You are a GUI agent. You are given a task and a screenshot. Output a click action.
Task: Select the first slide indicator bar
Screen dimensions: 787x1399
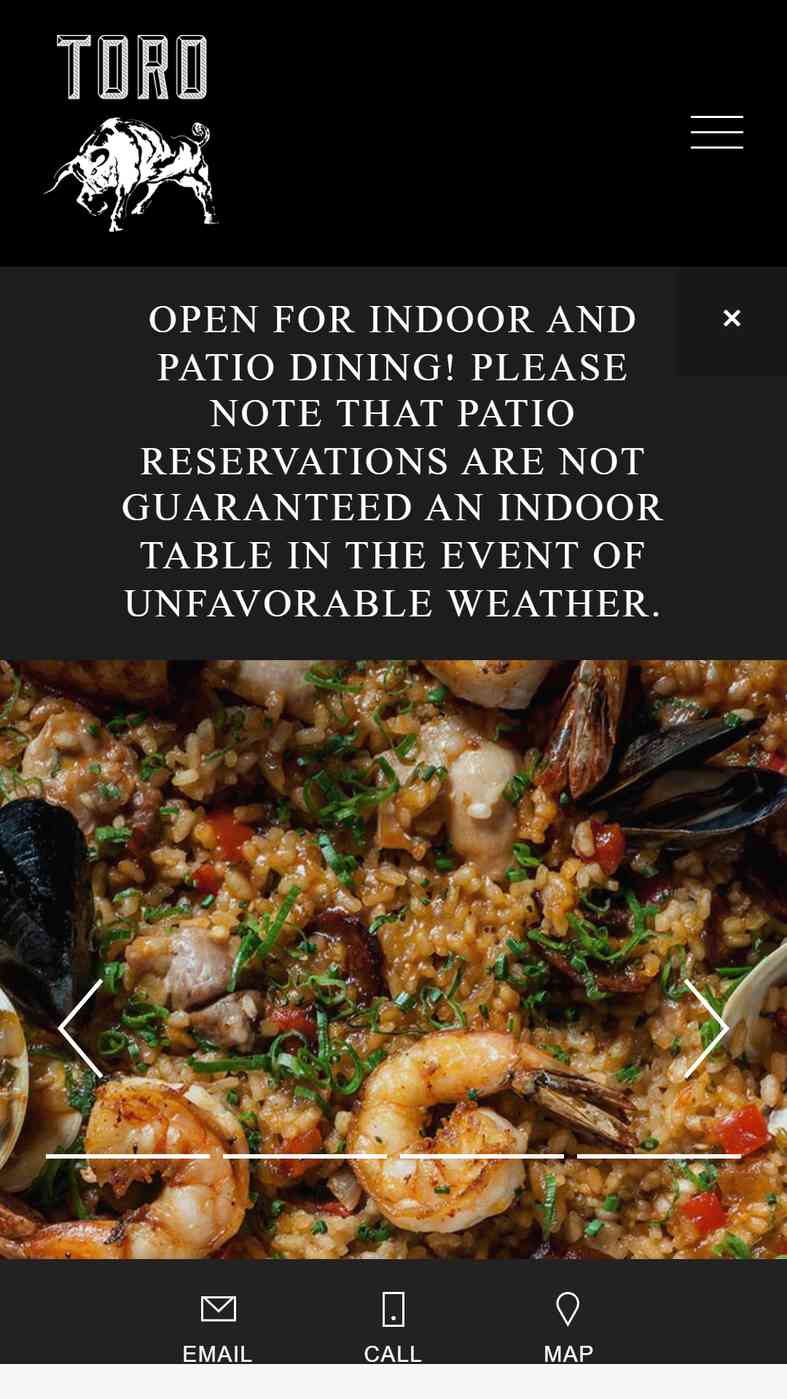click(128, 1156)
